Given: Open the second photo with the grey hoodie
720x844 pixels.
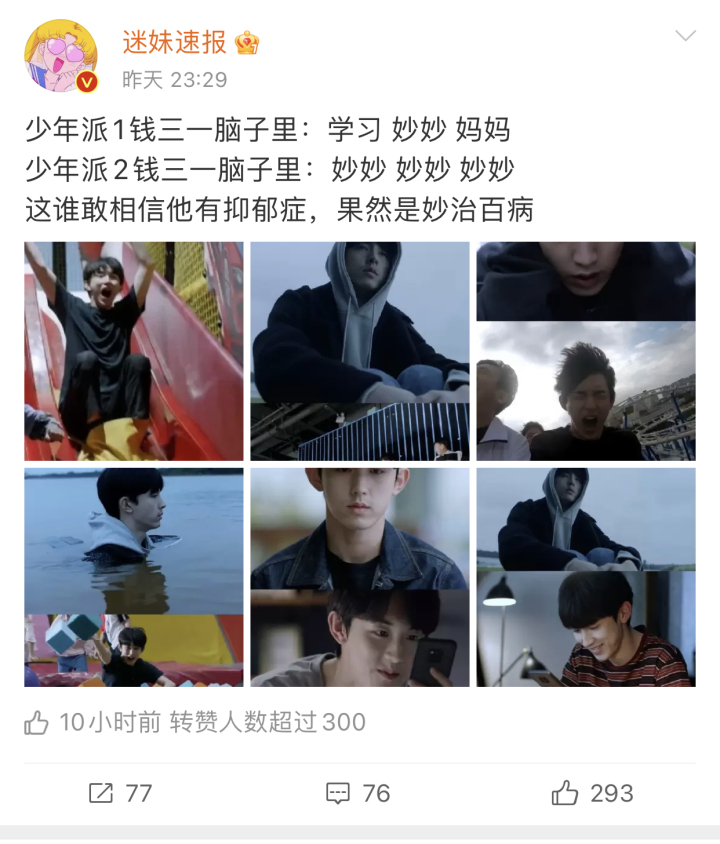Looking at the screenshot, I should point(359,351).
